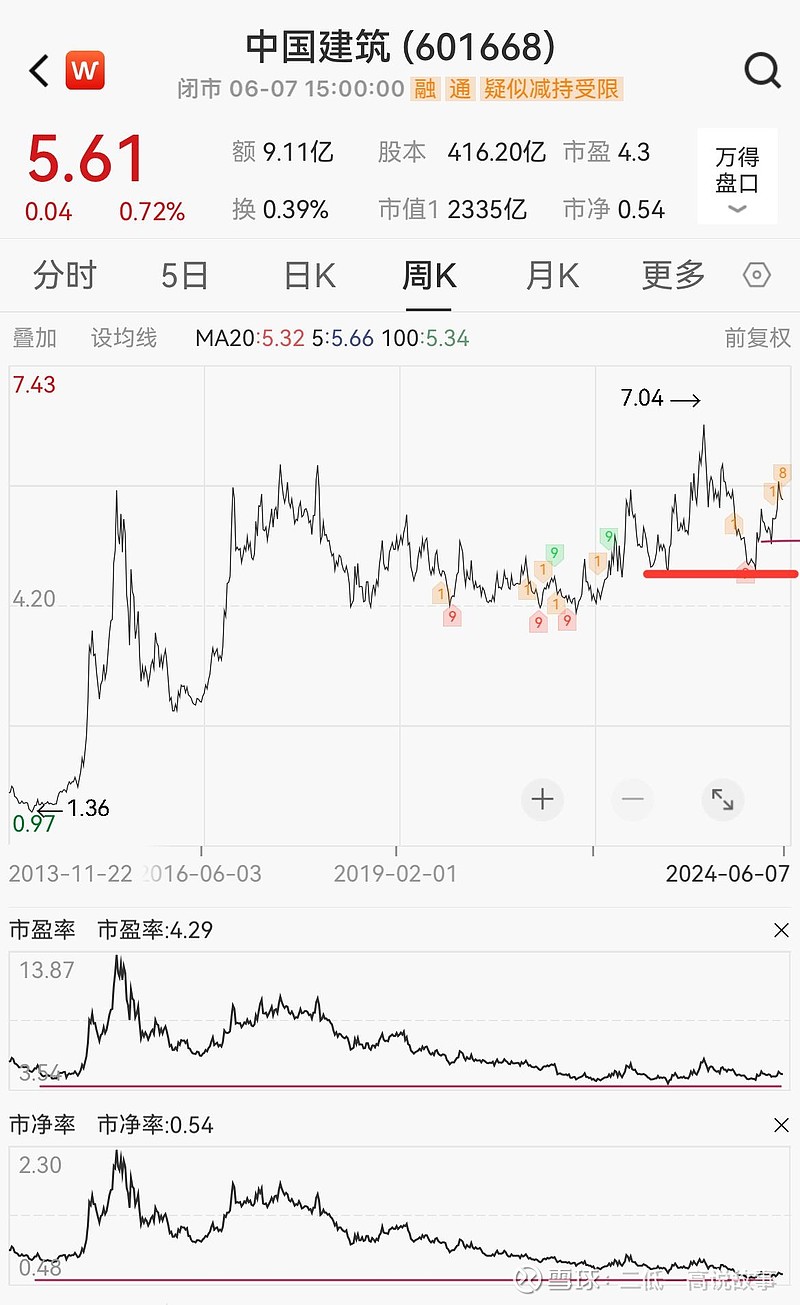Open chart settings hexagon icon
The image size is (800, 1305).
click(757, 275)
